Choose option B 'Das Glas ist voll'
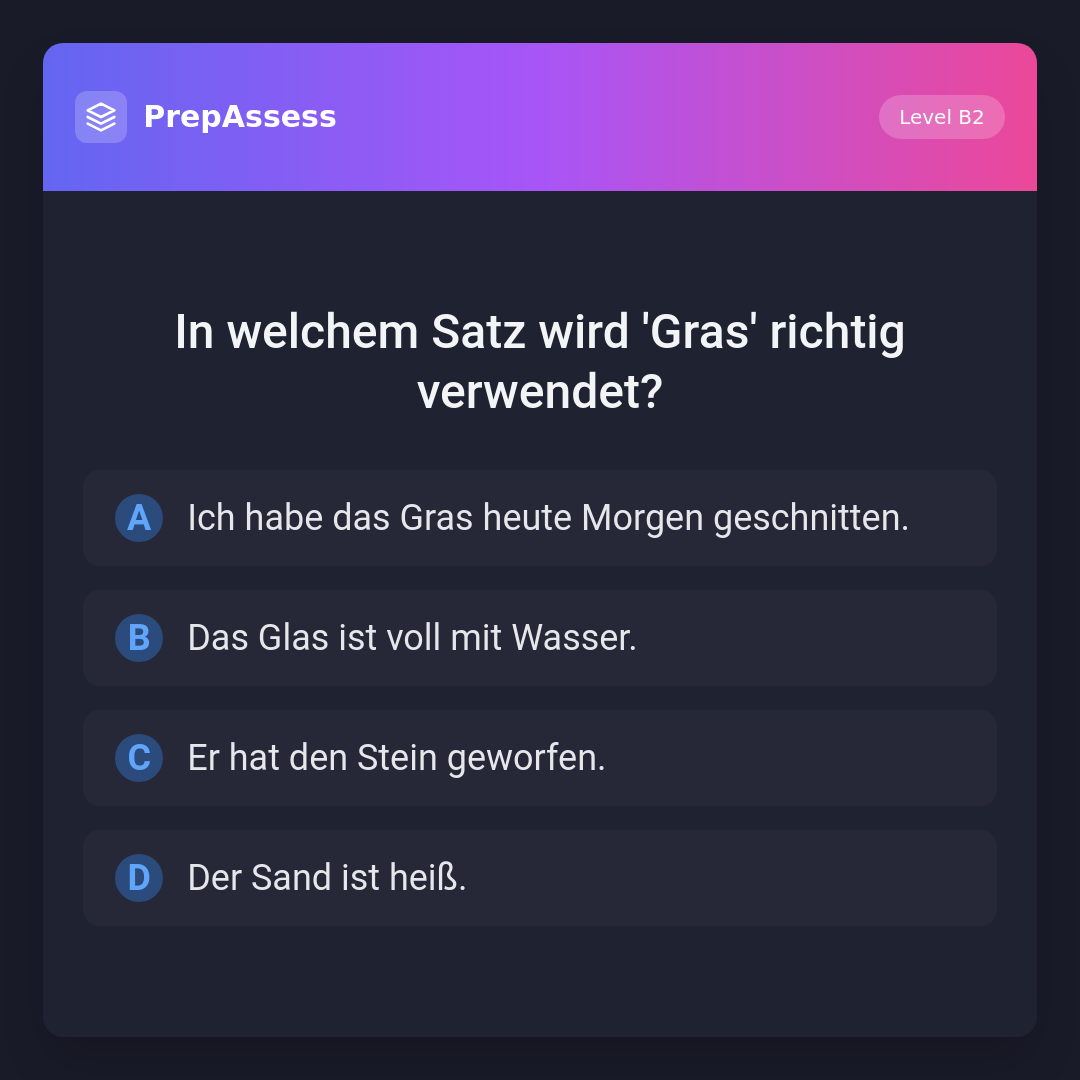The width and height of the screenshot is (1080, 1080). tap(540, 638)
